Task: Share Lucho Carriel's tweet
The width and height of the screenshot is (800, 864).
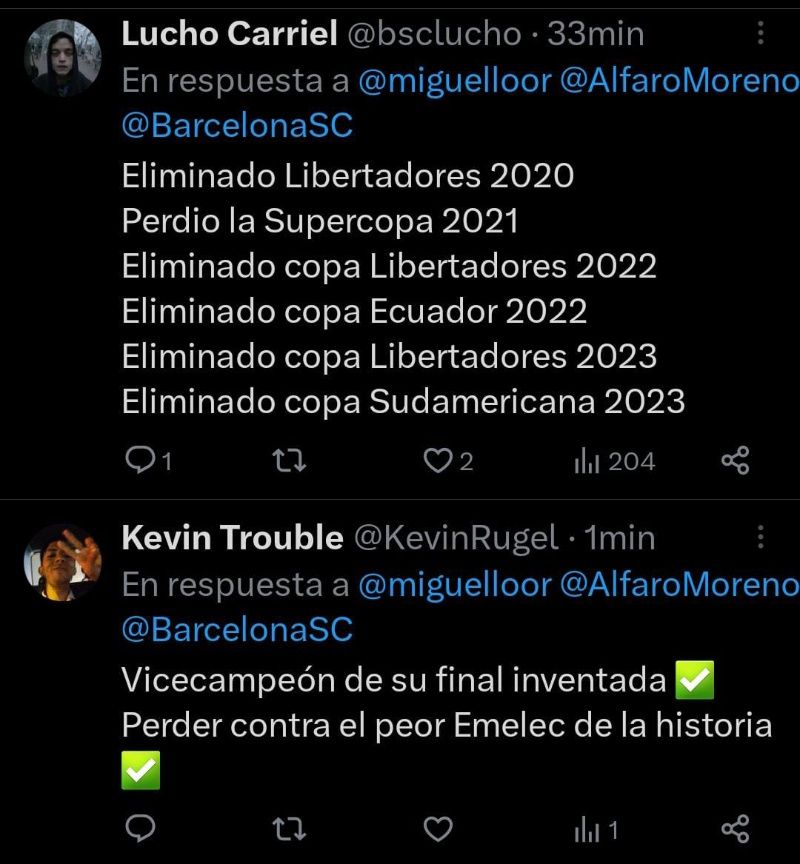Action: pyautogui.click(x=735, y=460)
